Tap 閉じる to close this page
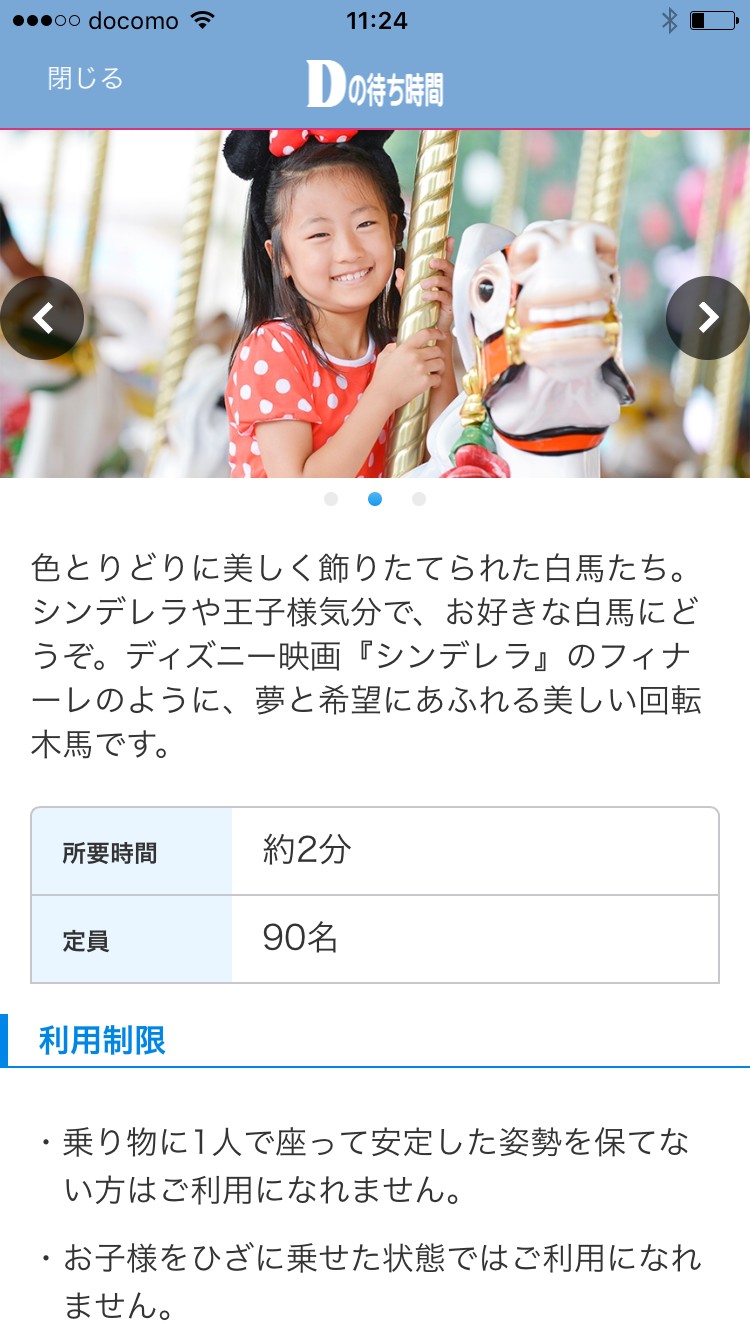Viewport: 750px width, 1334px height. [x=85, y=79]
